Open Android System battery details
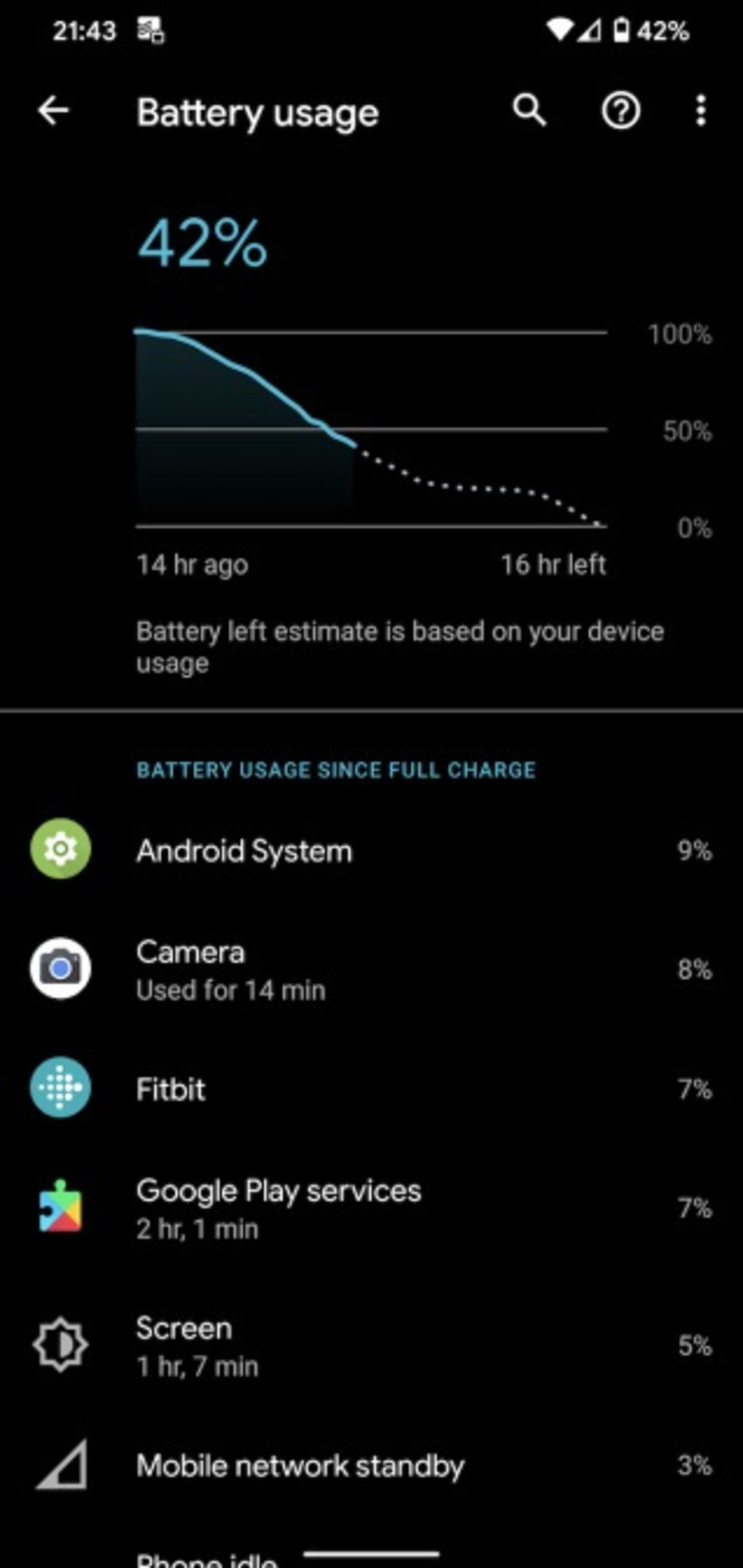 click(x=371, y=850)
